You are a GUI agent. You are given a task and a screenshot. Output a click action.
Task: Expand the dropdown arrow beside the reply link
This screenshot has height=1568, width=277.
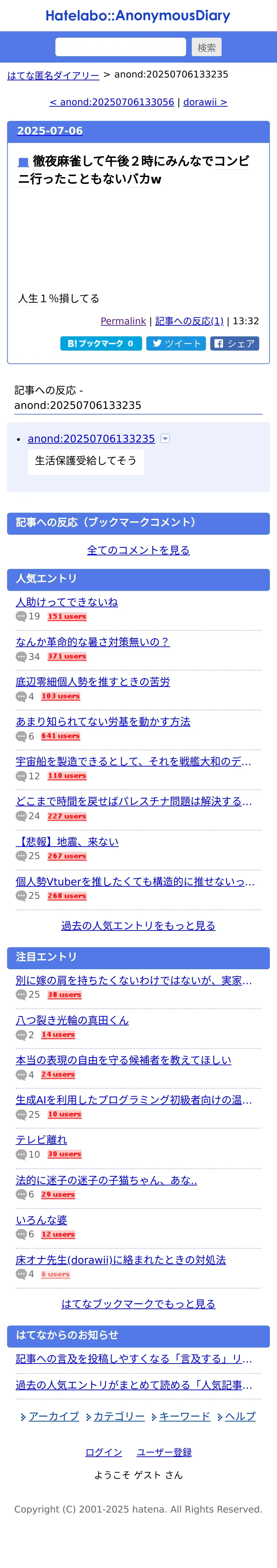pos(165,438)
